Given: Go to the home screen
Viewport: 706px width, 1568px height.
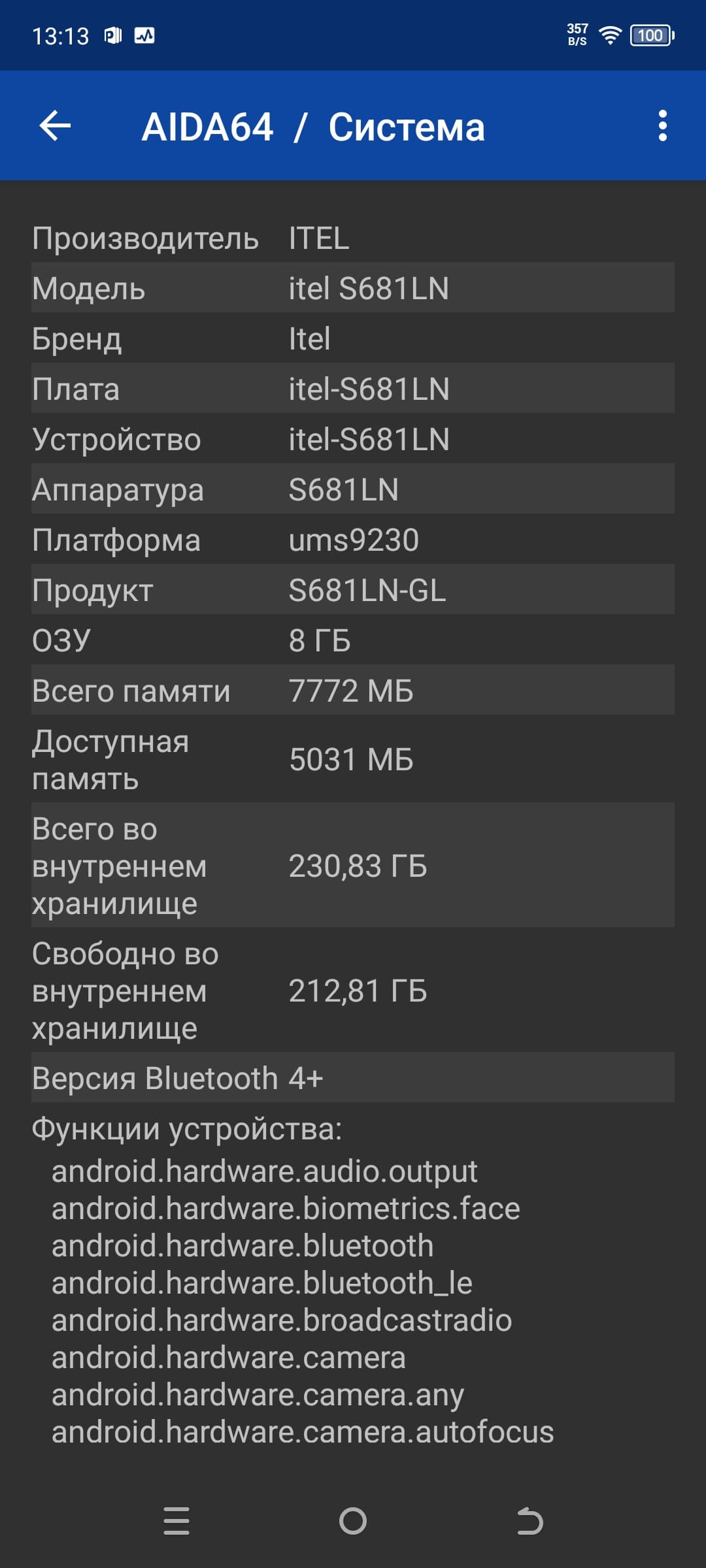Looking at the screenshot, I should click(353, 1520).
